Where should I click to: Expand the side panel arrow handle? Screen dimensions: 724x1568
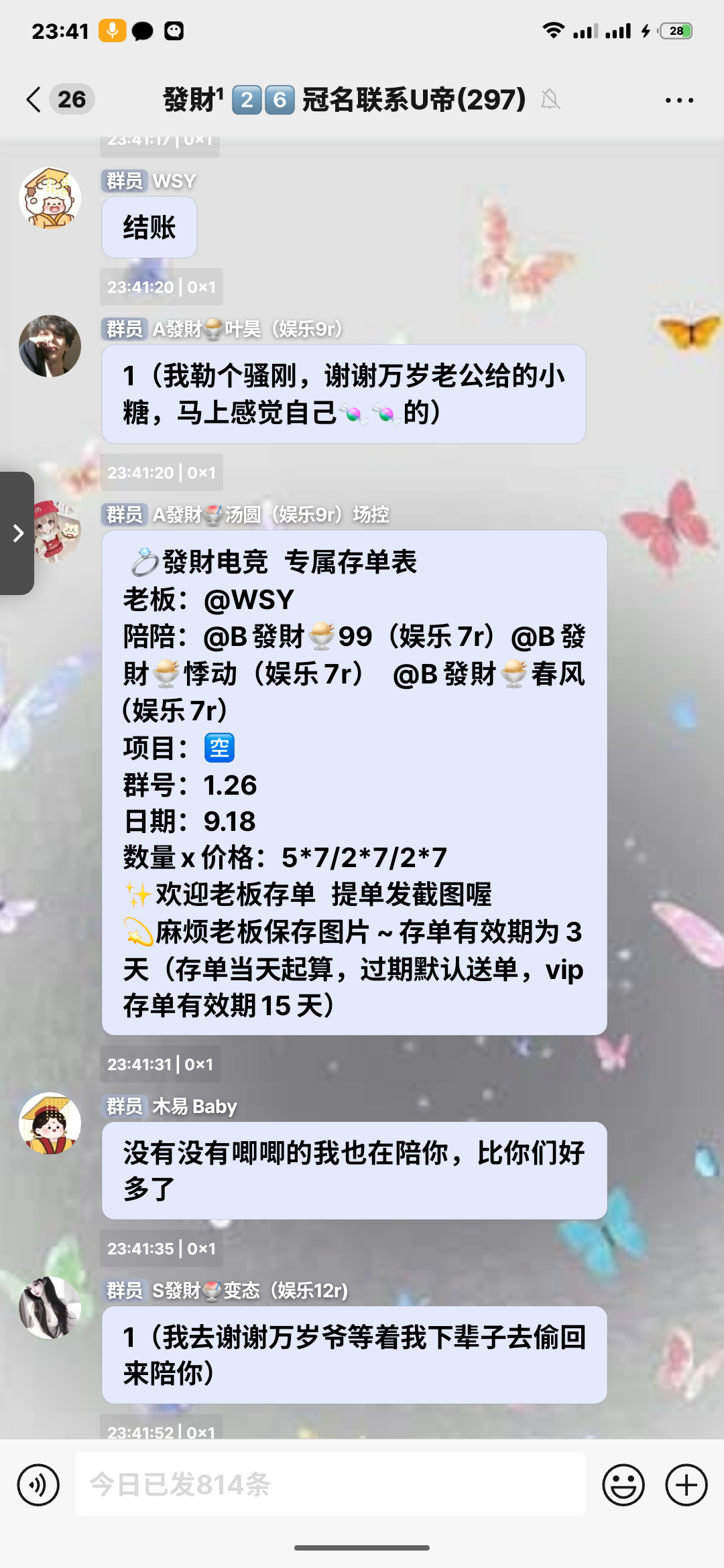coord(17,533)
